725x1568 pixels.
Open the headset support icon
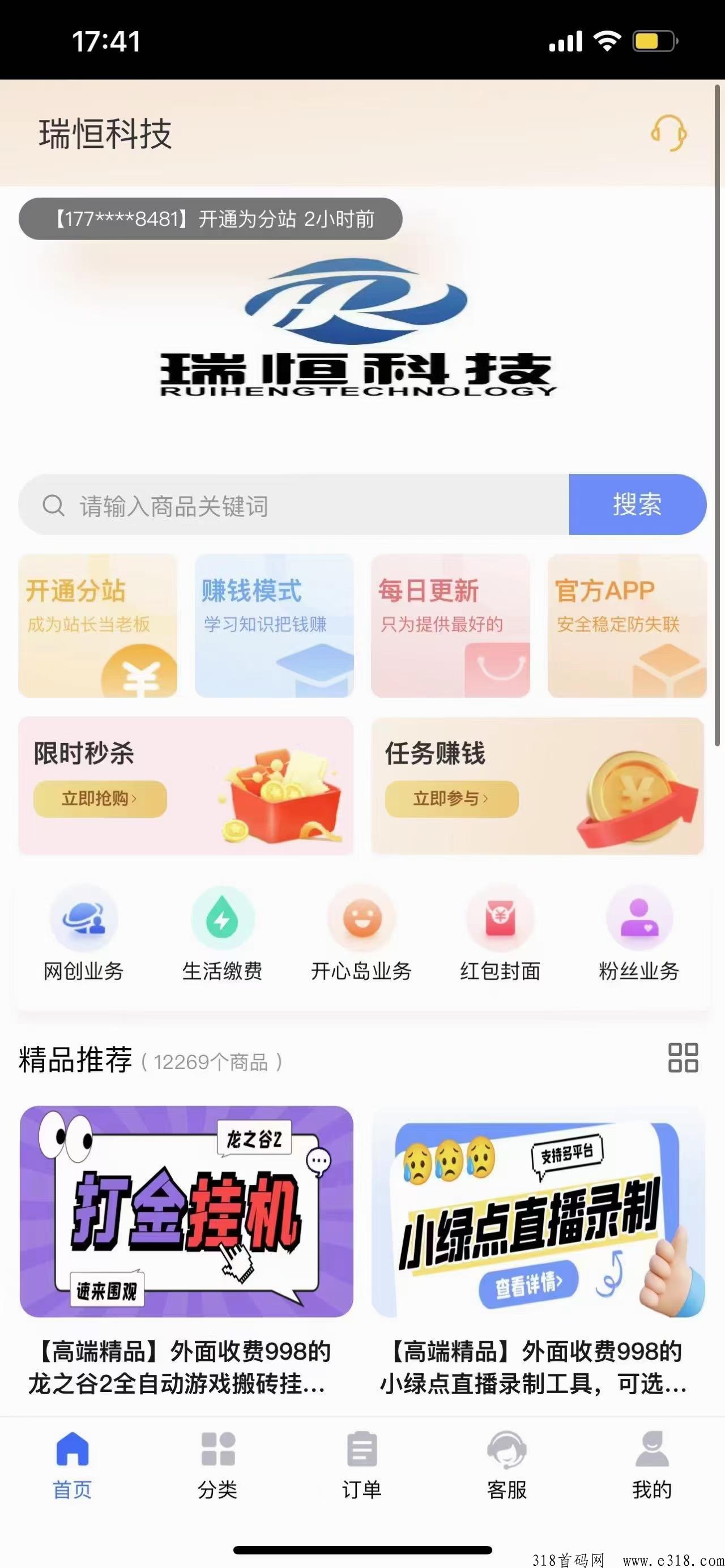[668, 132]
